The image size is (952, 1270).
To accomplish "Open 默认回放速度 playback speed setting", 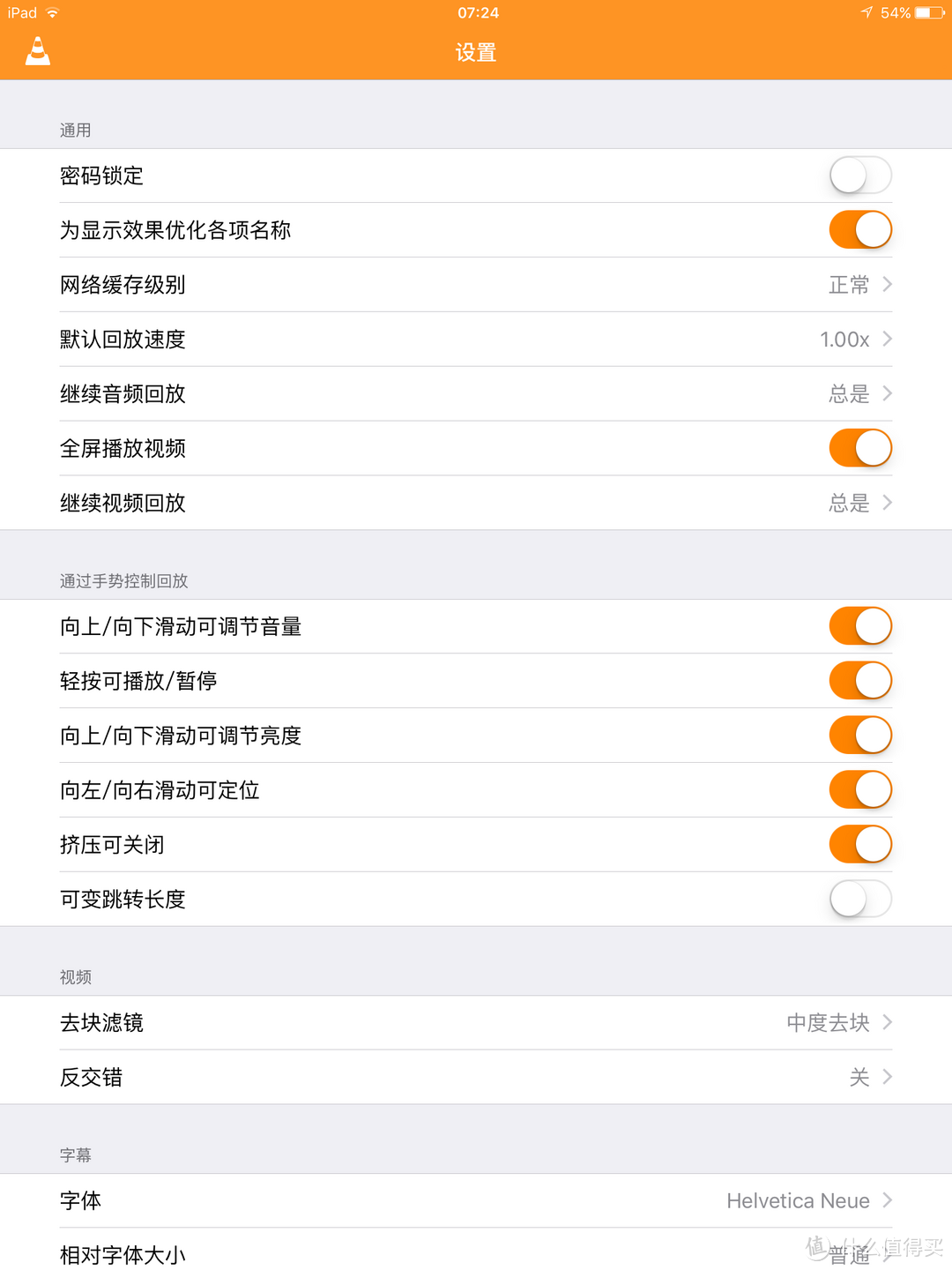I will coord(476,340).
